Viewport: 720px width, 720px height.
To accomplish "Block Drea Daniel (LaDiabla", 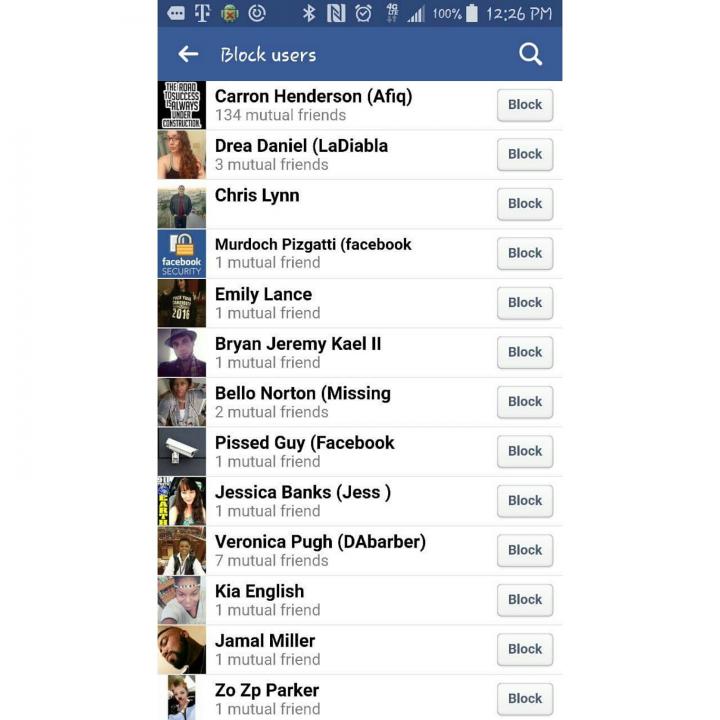I will pyautogui.click(x=524, y=154).
